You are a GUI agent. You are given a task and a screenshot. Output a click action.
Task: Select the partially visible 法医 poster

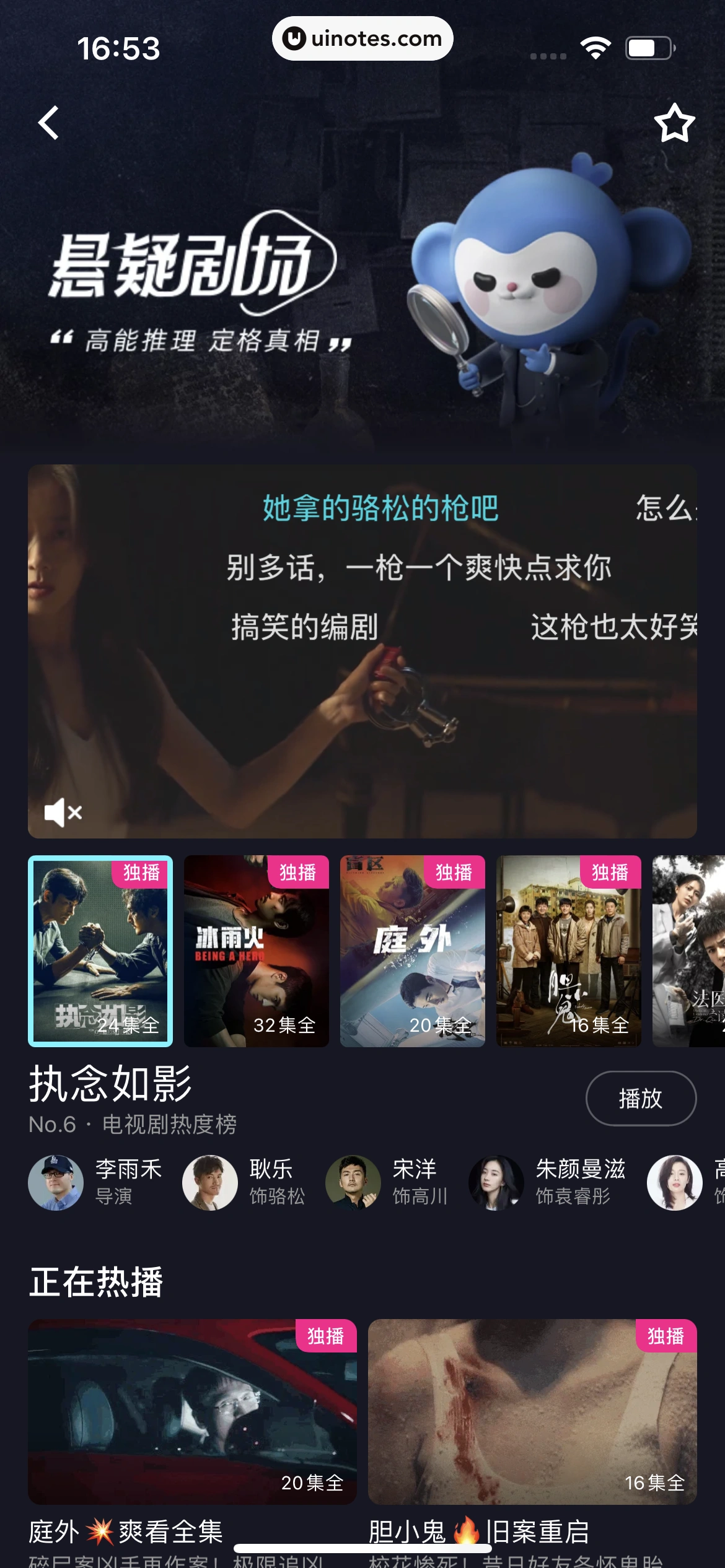pos(689,951)
